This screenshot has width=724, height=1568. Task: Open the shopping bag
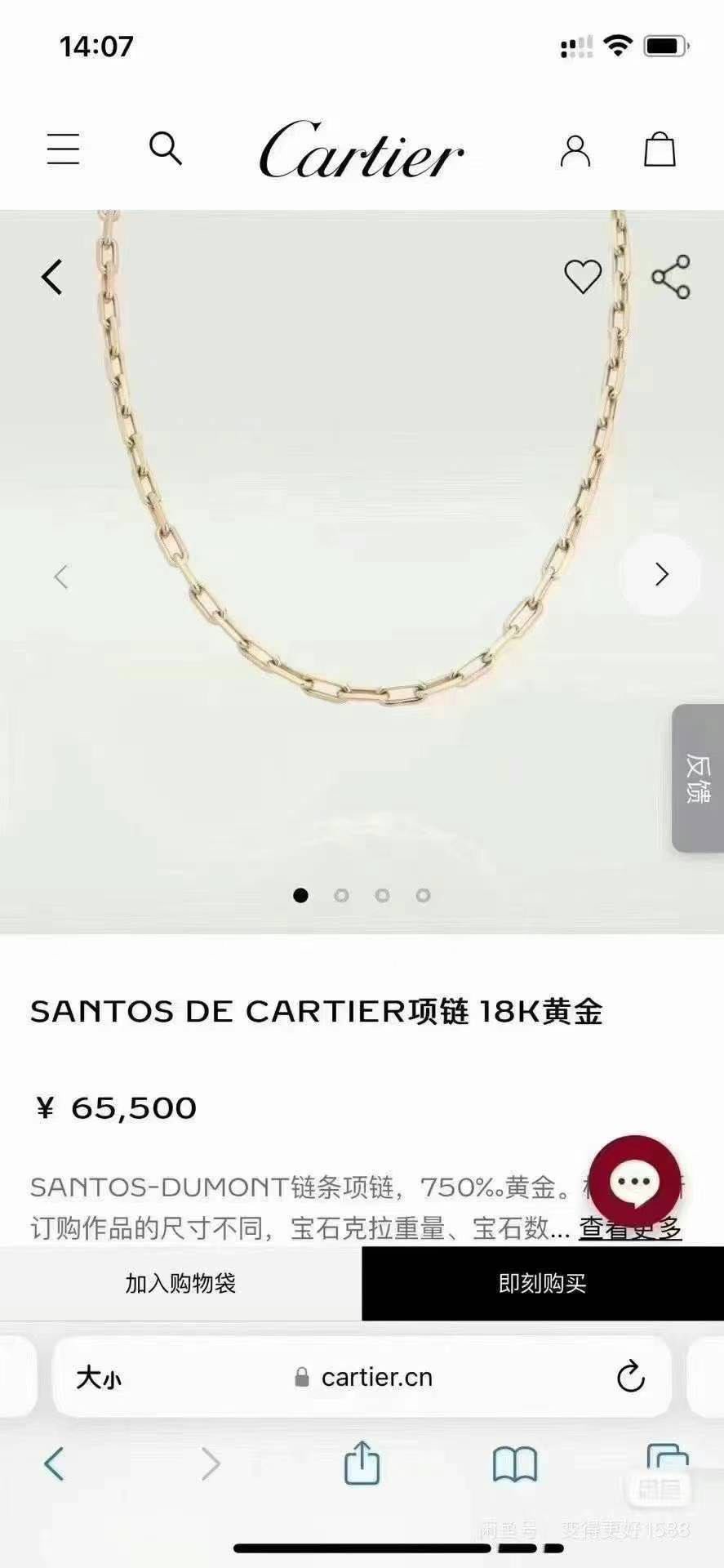pos(660,149)
